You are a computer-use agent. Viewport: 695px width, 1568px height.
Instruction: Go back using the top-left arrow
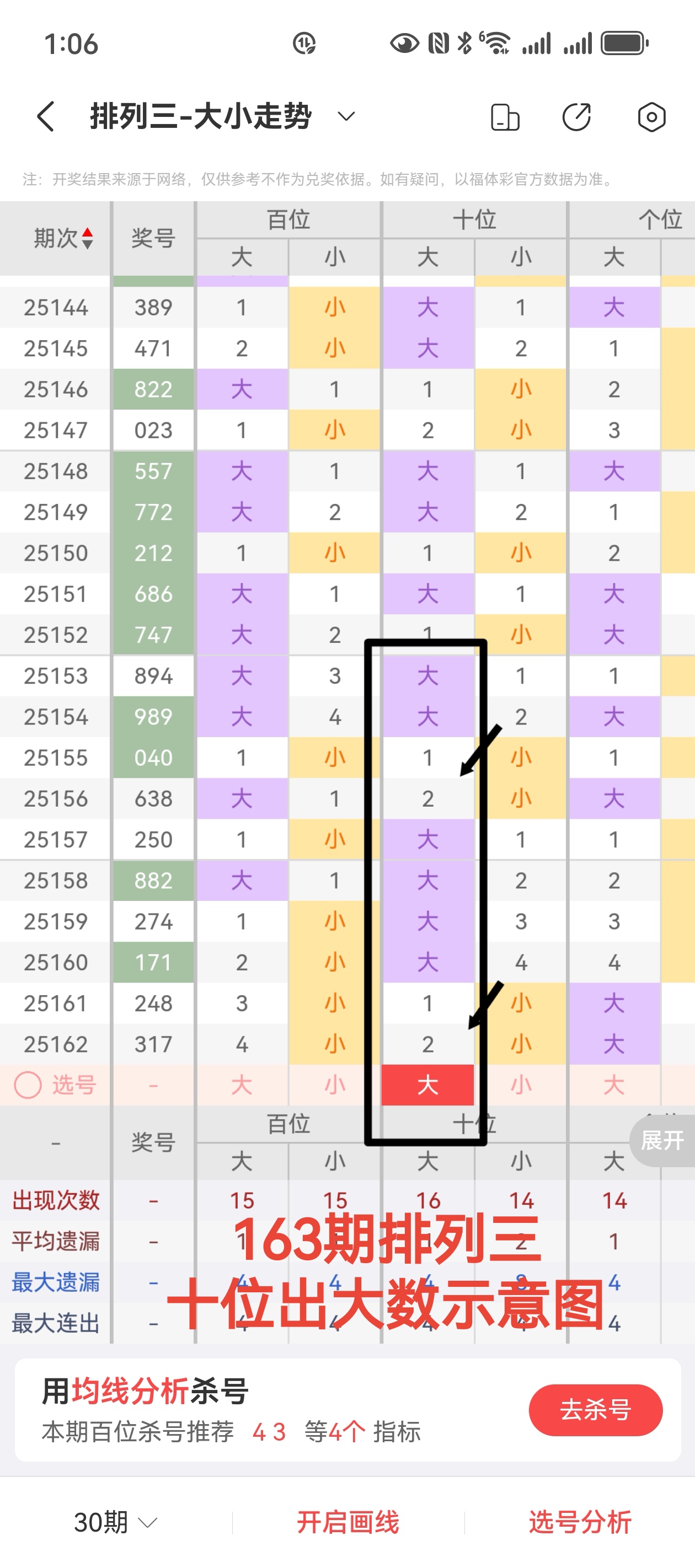pyautogui.click(x=46, y=116)
